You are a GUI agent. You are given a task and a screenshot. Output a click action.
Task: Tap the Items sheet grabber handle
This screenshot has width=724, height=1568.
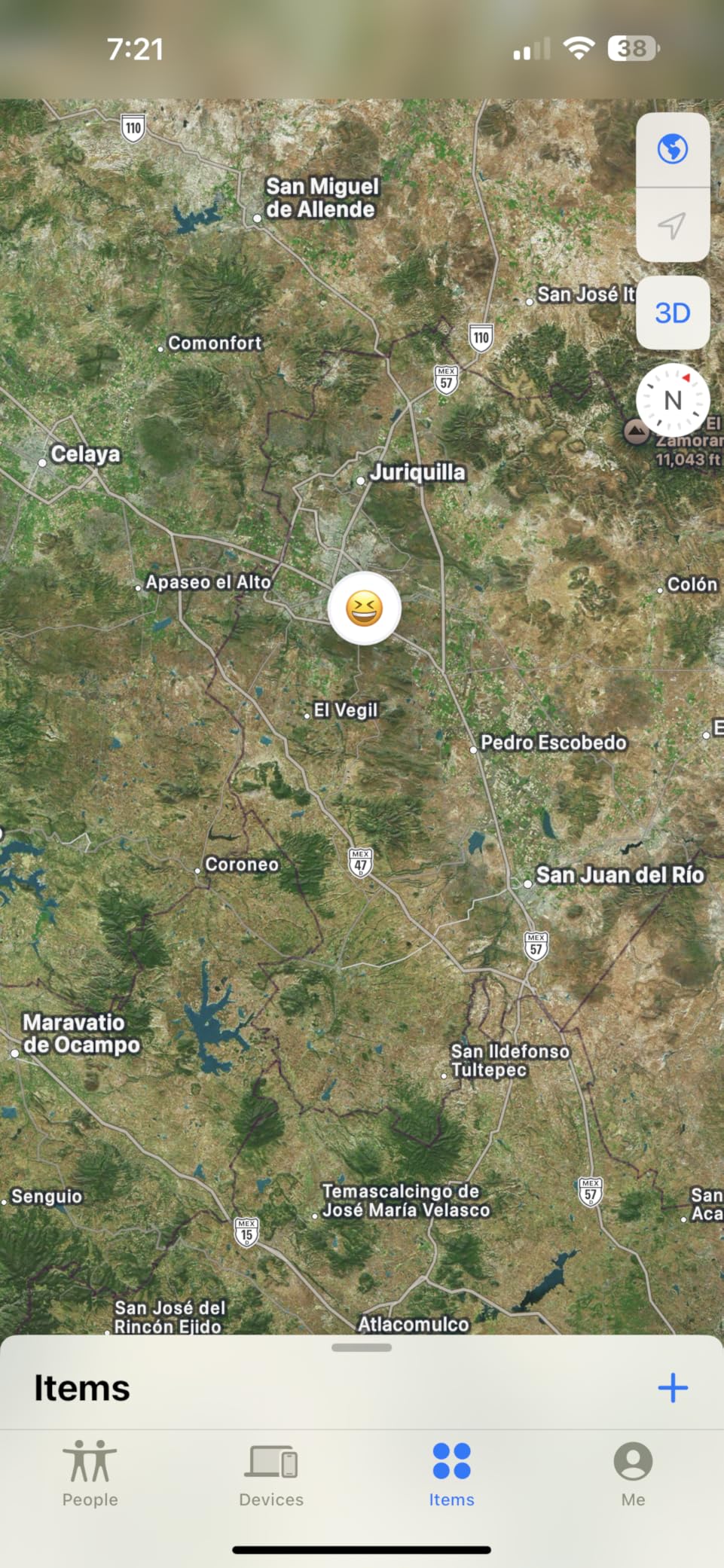(x=362, y=1347)
